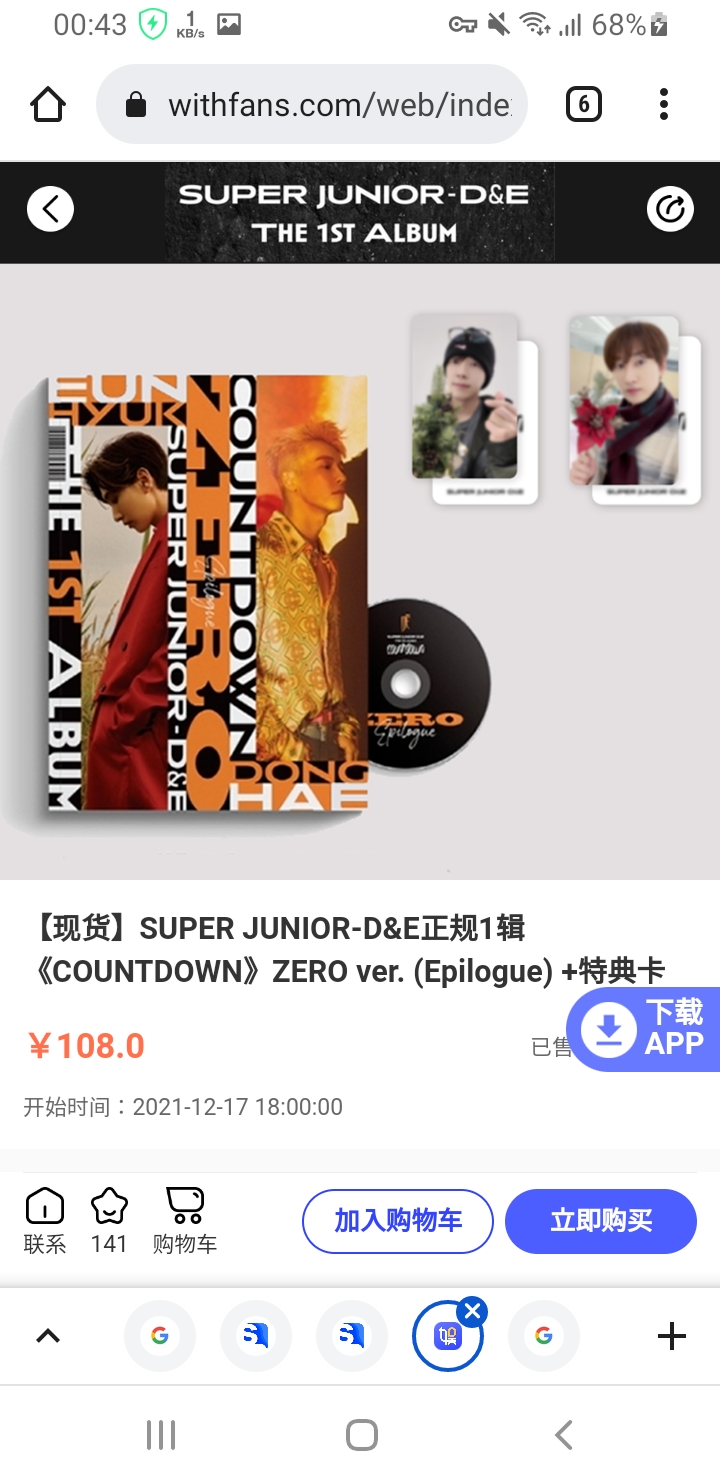Collapse the tab strip with the up chevron
720x1480 pixels.
[48, 1336]
